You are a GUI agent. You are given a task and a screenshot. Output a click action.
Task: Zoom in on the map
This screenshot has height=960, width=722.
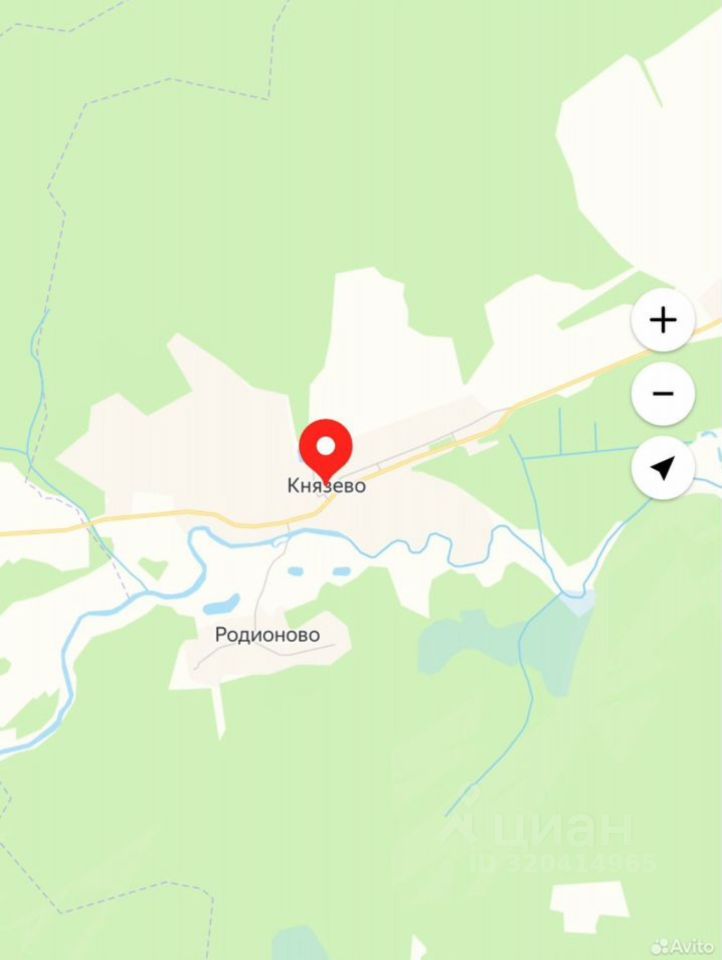663,320
